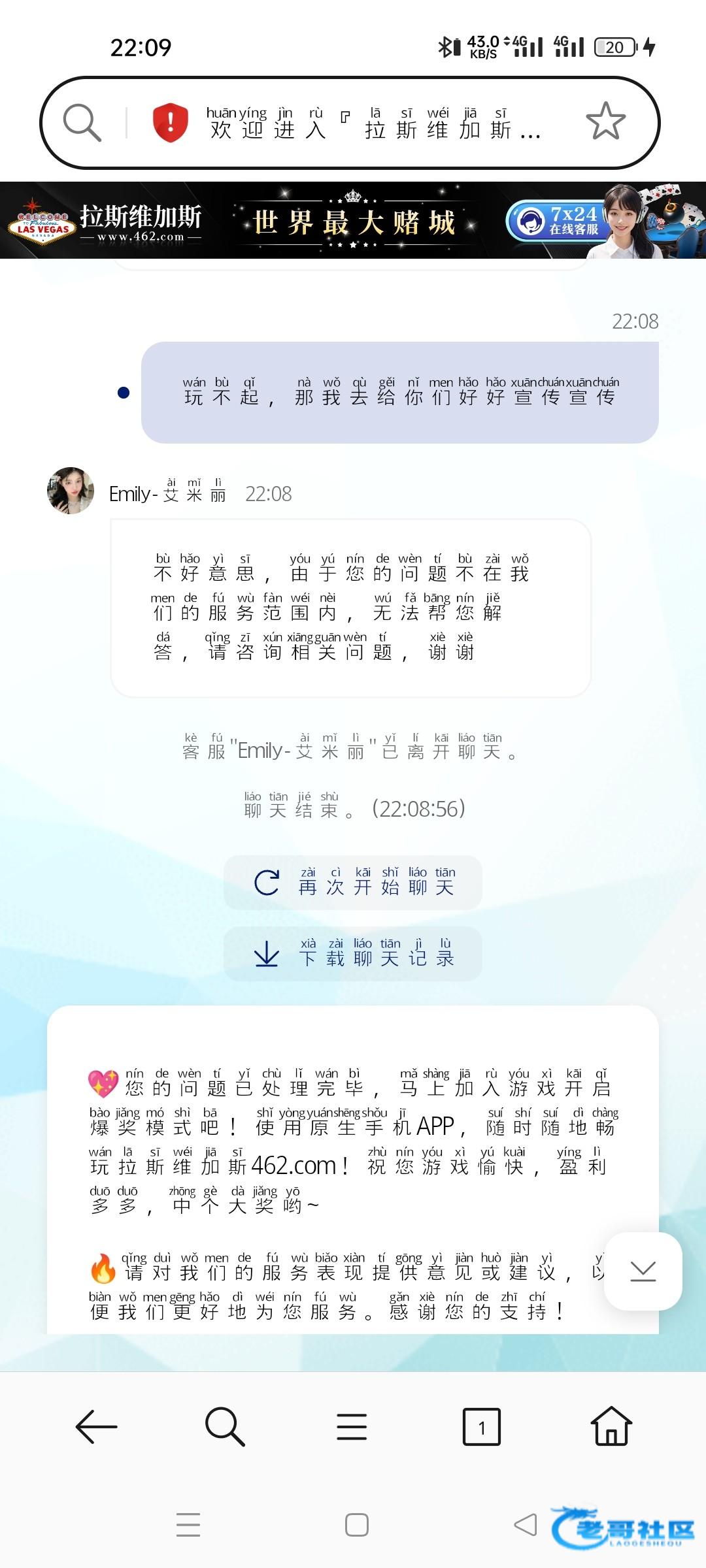This screenshot has height=1568, width=706.
Task: Go to browser home page
Action: [611, 1426]
